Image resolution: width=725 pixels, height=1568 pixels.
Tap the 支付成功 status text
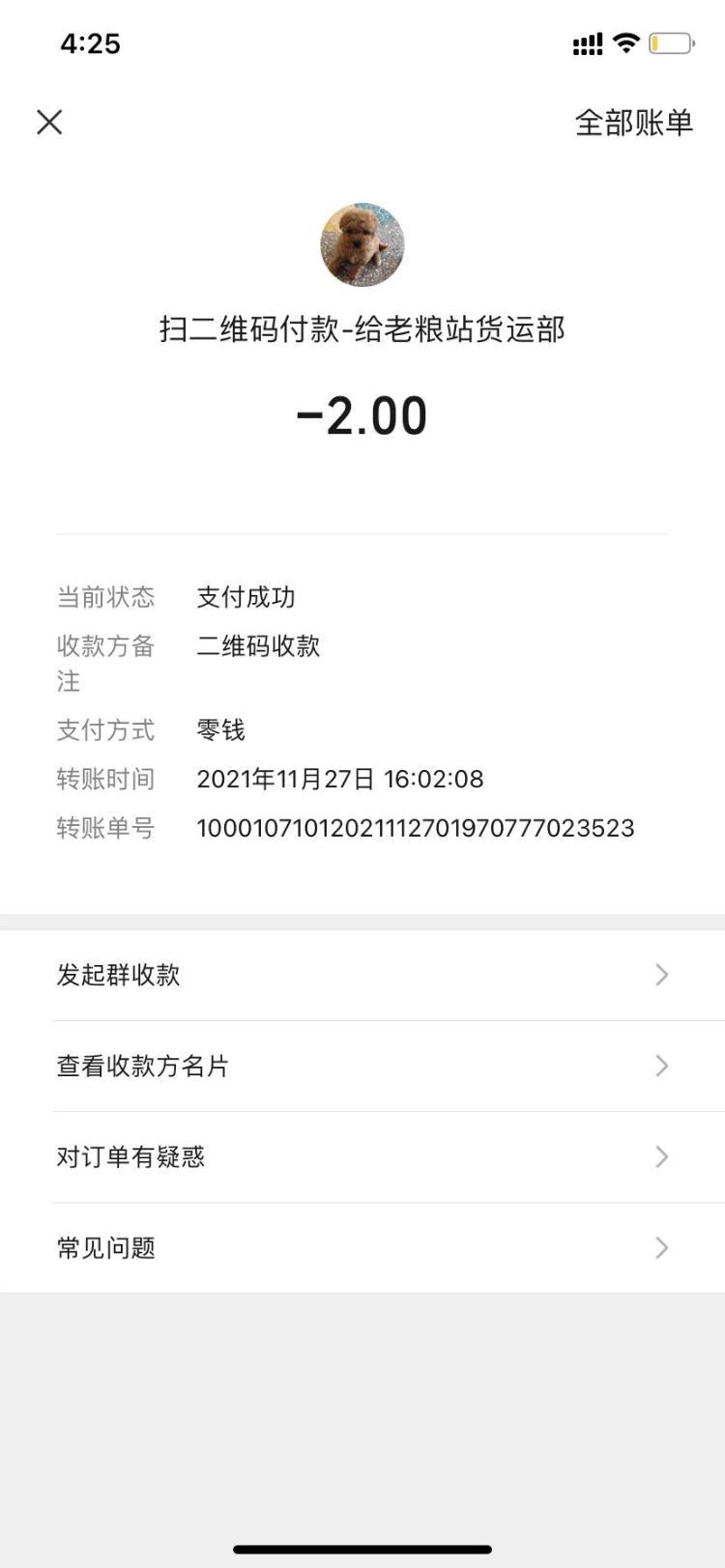246,597
